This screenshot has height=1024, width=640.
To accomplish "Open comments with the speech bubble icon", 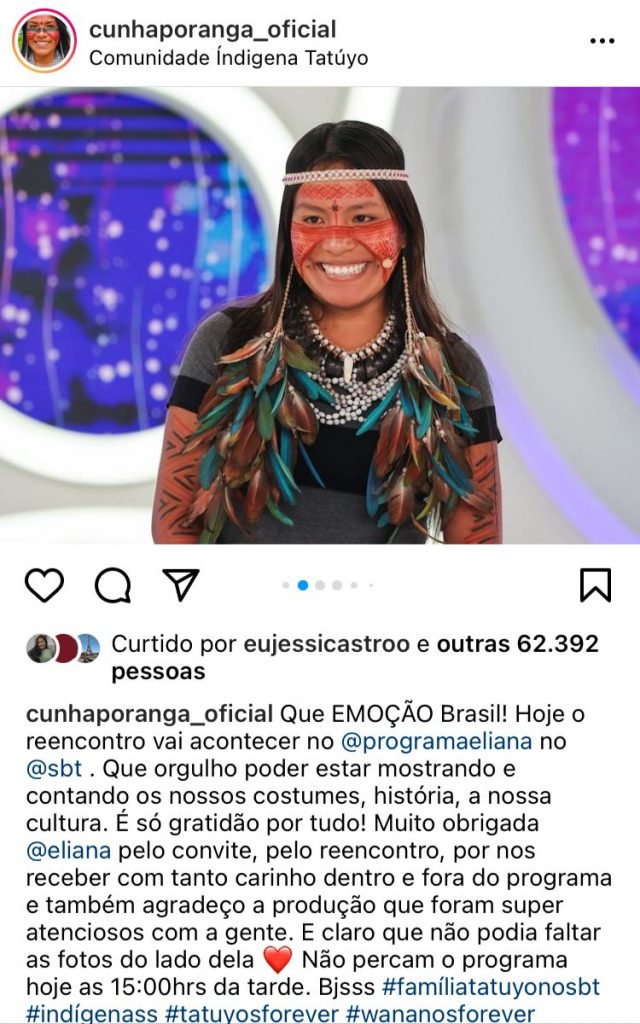I will point(112,585).
